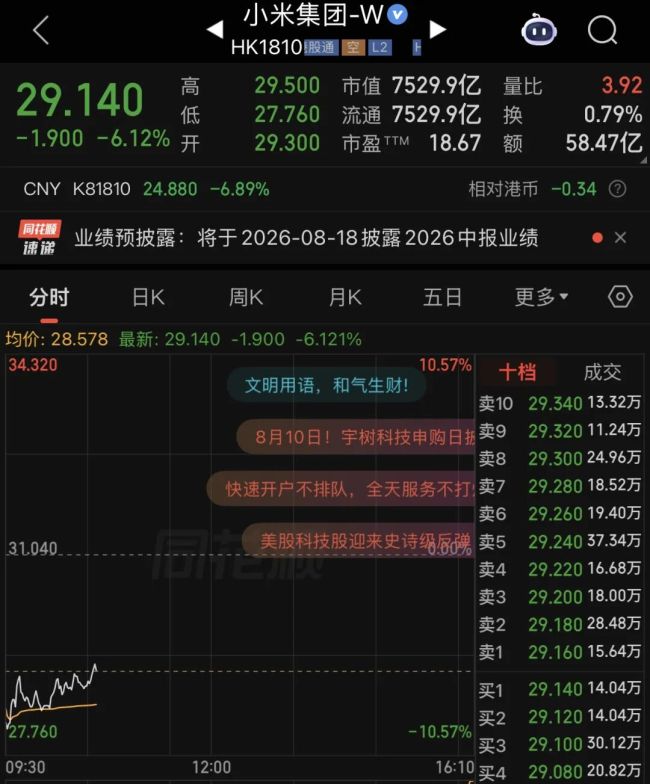This screenshot has width=650, height=784.
Task: Open the robot AI assistant icon
Action: pyautogui.click(x=538, y=30)
